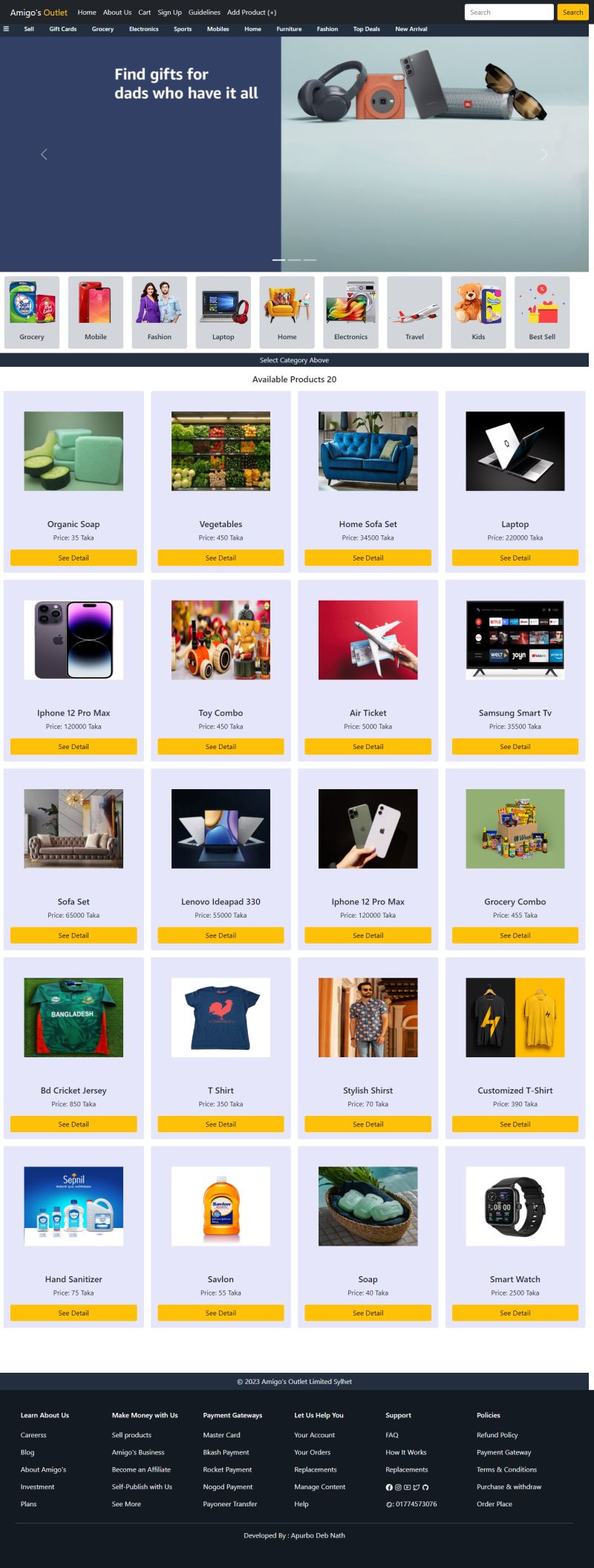This screenshot has height=1568, width=594.
Task: See detail for Organic Soap
Action: point(74,558)
